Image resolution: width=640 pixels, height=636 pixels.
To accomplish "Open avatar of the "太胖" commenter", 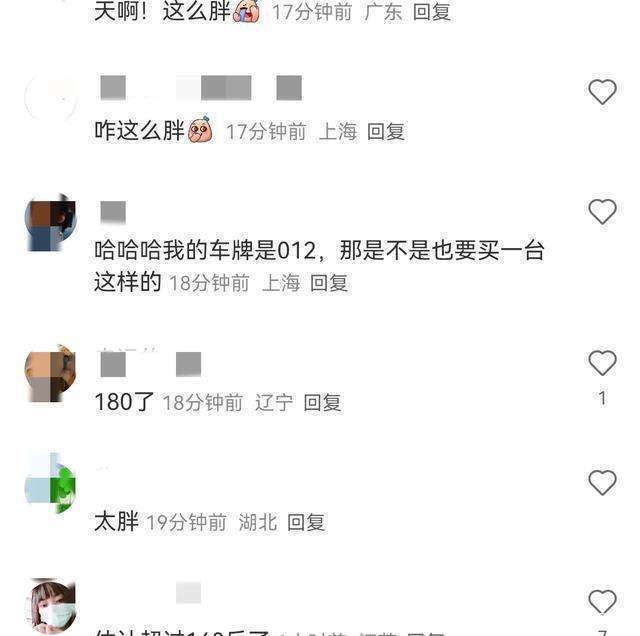I will [x=50, y=483].
